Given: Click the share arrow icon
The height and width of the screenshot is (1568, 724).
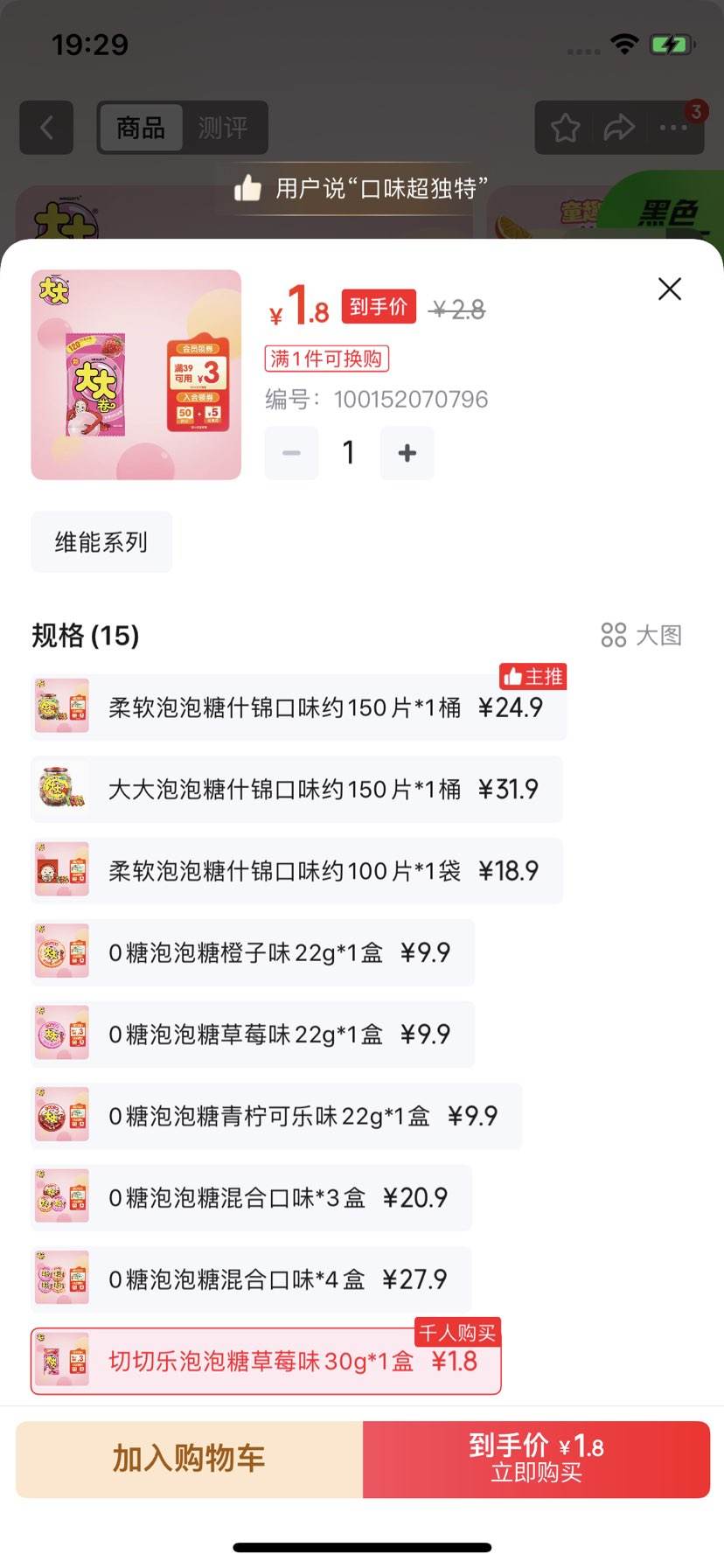Looking at the screenshot, I should (x=618, y=127).
